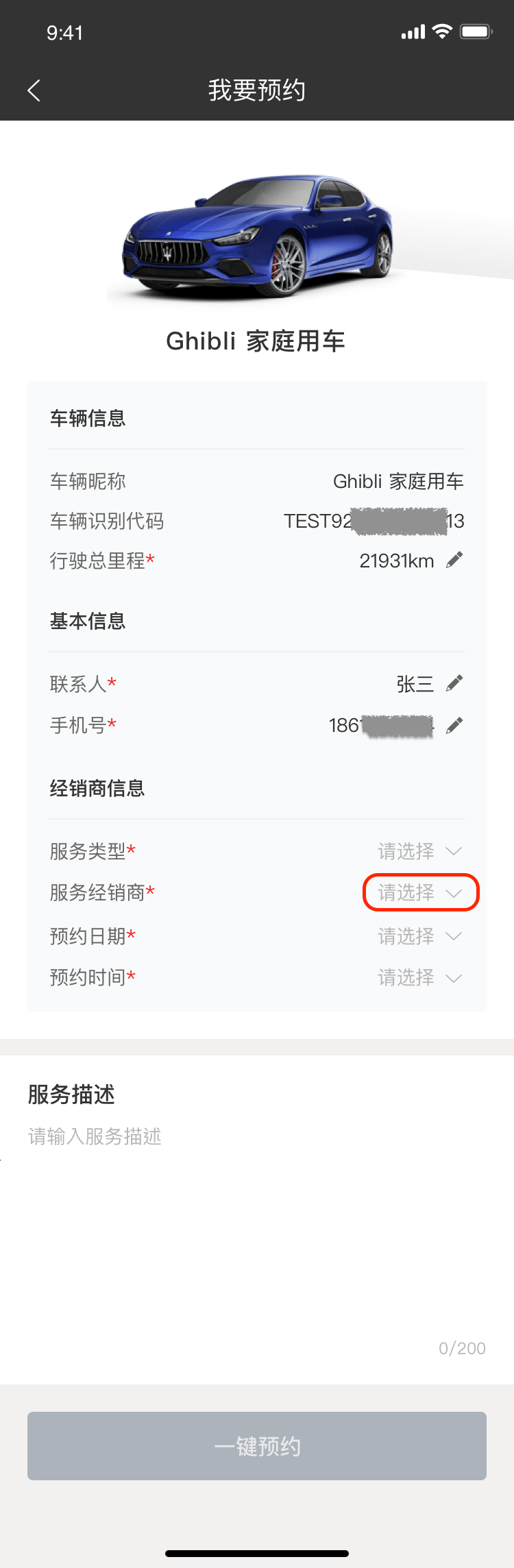Edit the 手机号 phone number
The image size is (514, 1568).
[454, 725]
